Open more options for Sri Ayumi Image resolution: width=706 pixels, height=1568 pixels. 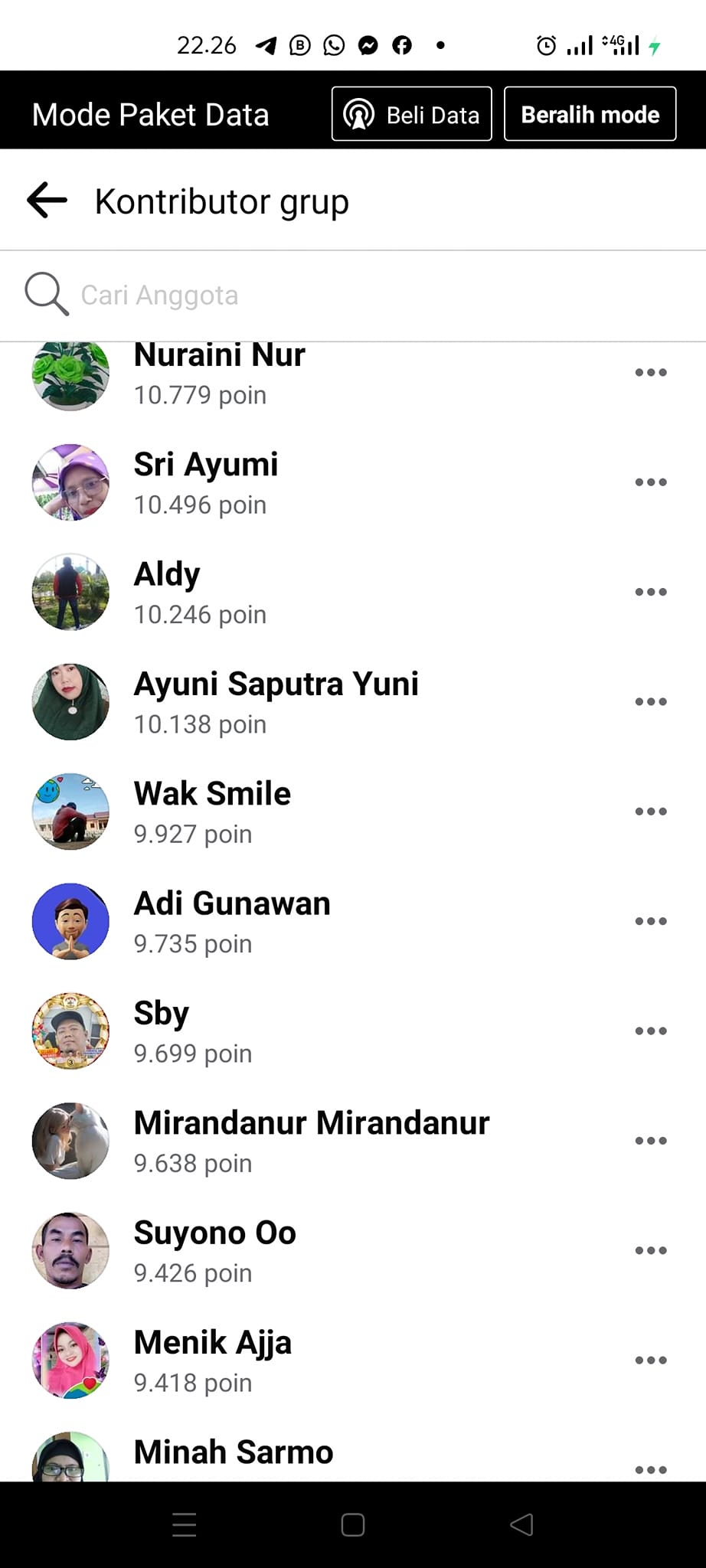pyautogui.click(x=651, y=482)
